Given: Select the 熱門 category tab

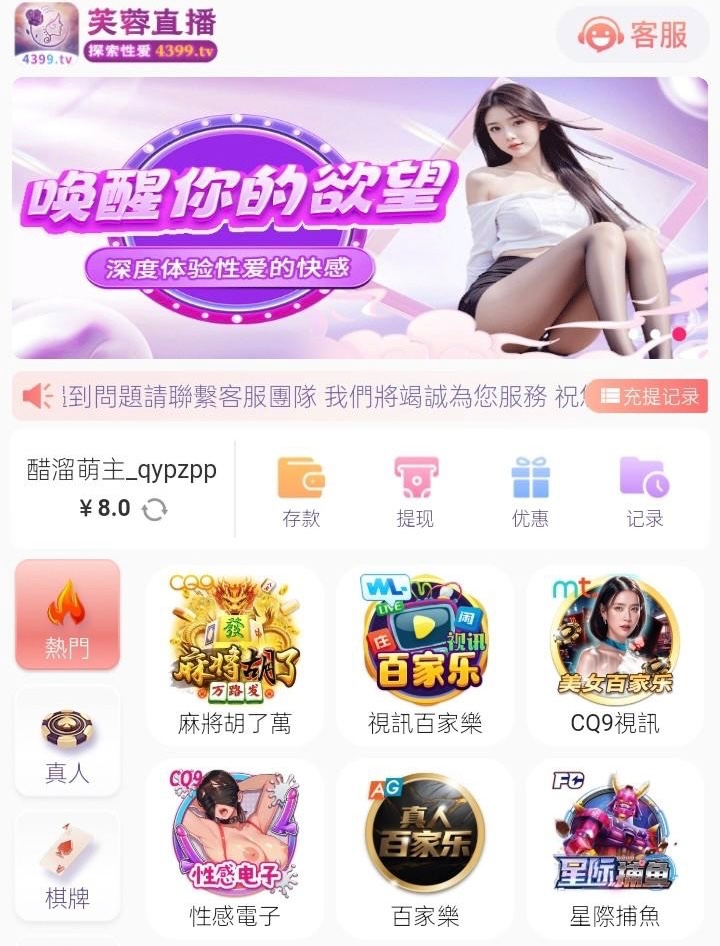Looking at the screenshot, I should pos(67,615).
